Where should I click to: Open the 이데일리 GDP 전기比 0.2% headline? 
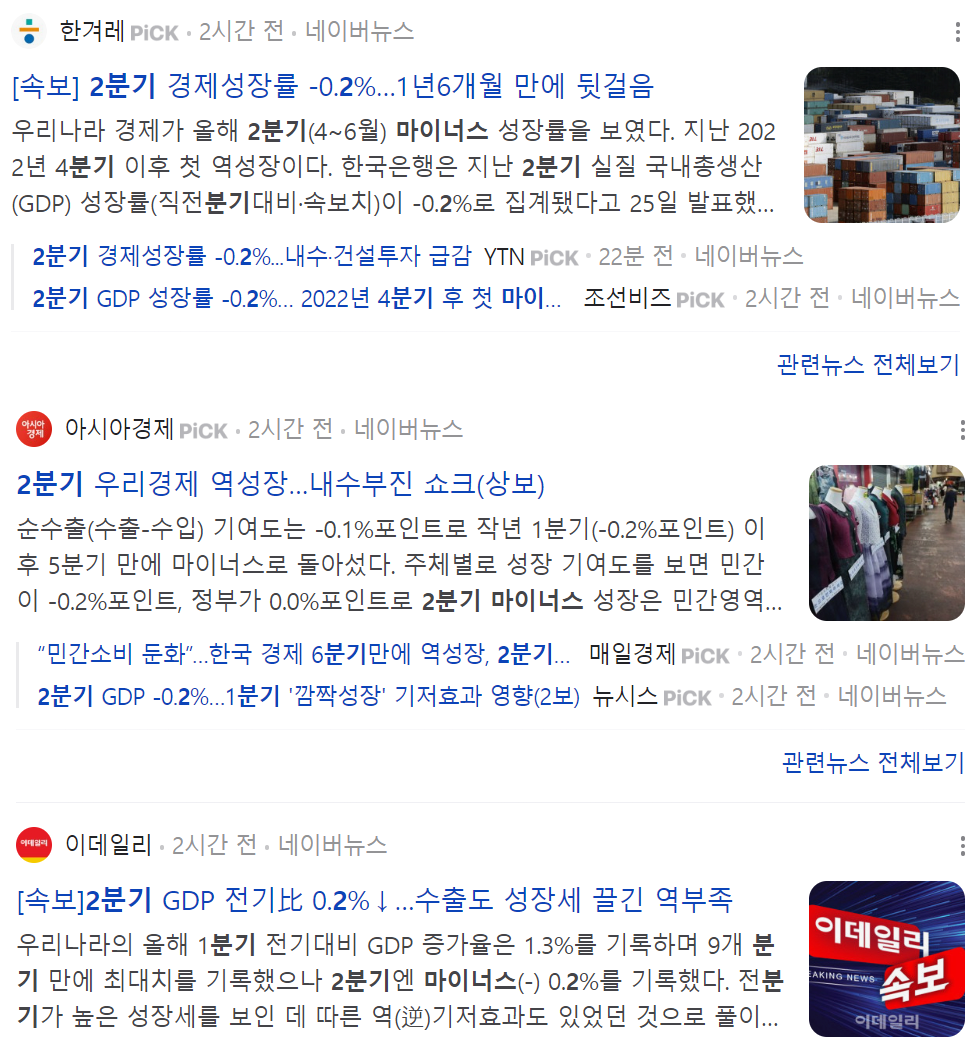coord(375,900)
